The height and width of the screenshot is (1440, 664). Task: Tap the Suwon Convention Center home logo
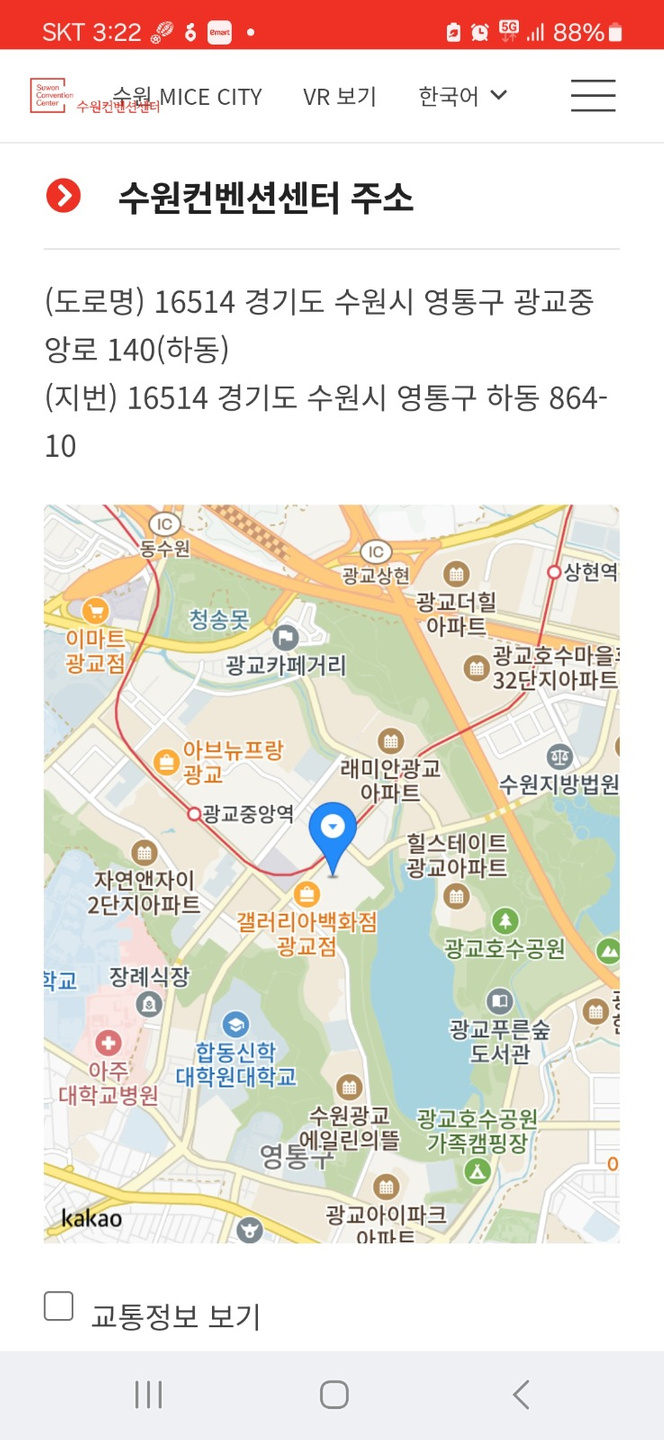click(60, 96)
